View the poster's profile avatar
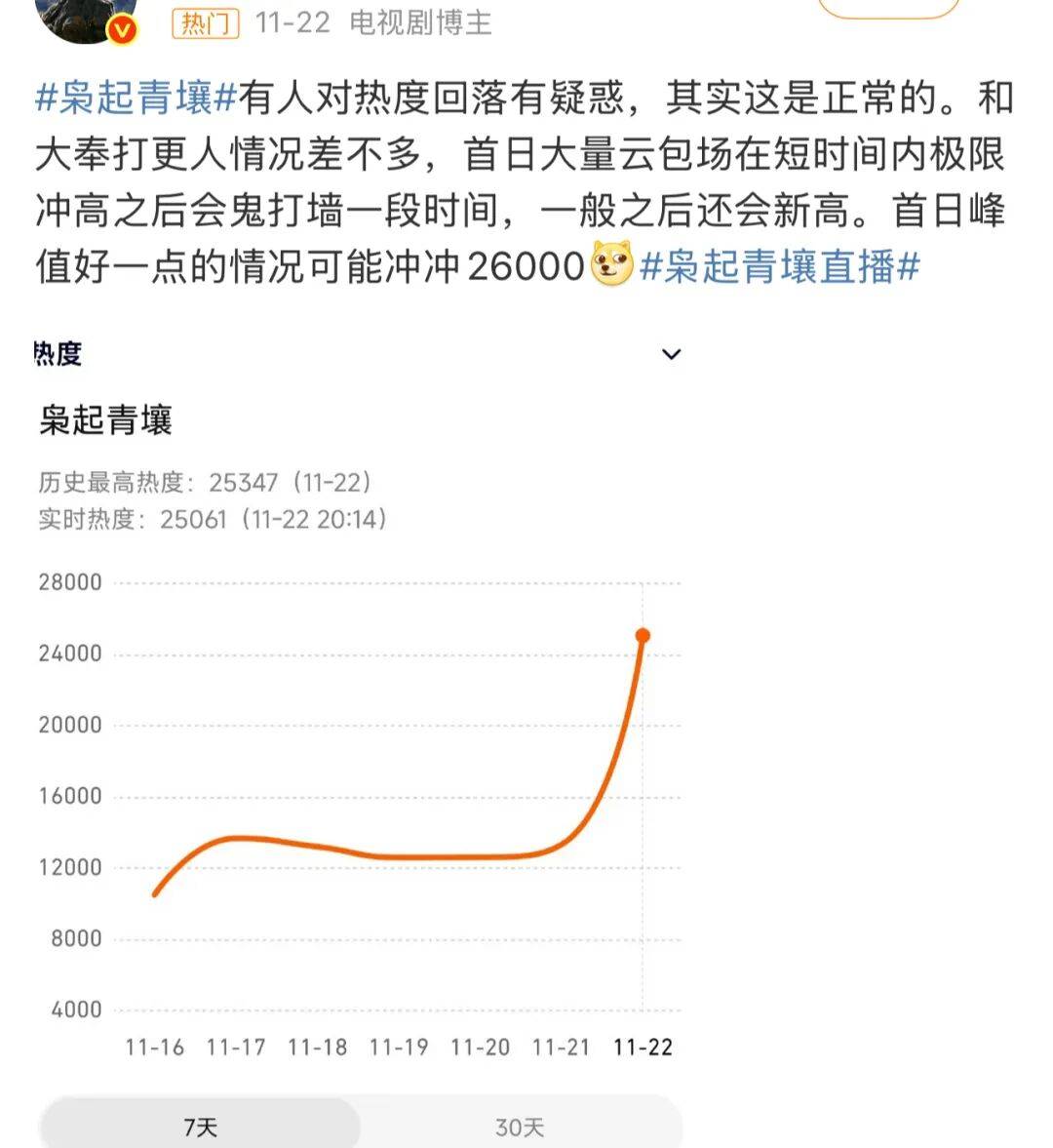The width and height of the screenshot is (1053, 1148). point(88,16)
